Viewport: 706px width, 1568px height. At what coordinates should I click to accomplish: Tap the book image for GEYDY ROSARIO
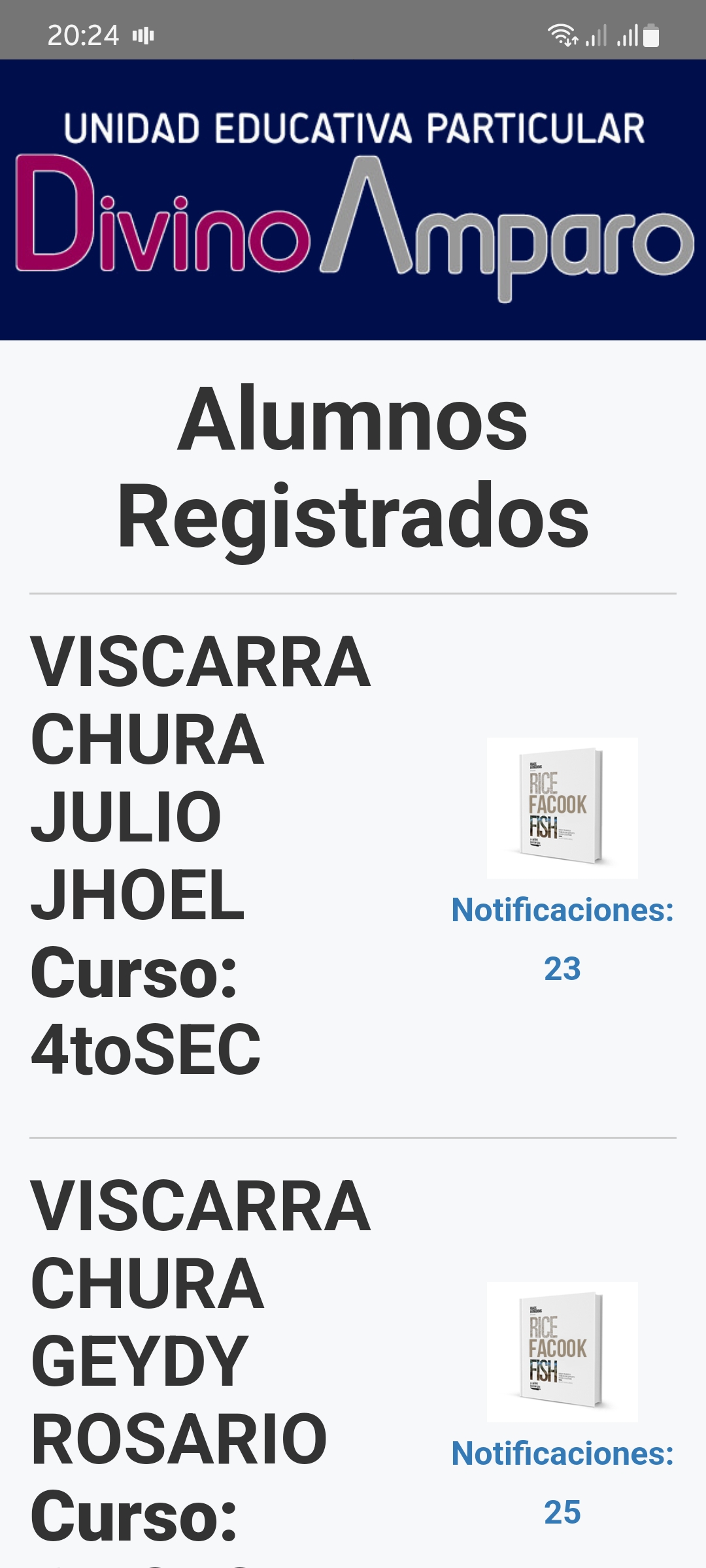(x=562, y=1351)
